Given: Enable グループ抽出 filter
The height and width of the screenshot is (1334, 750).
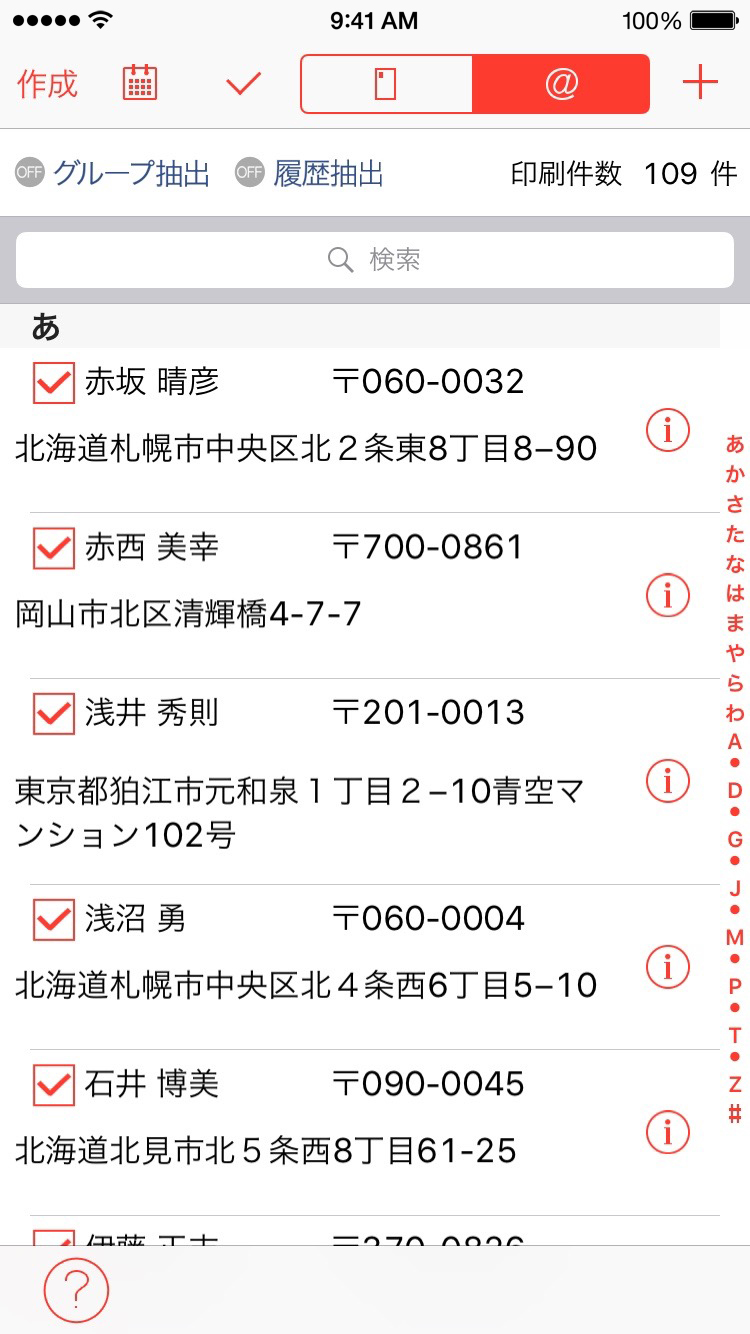Looking at the screenshot, I should [x=112, y=173].
